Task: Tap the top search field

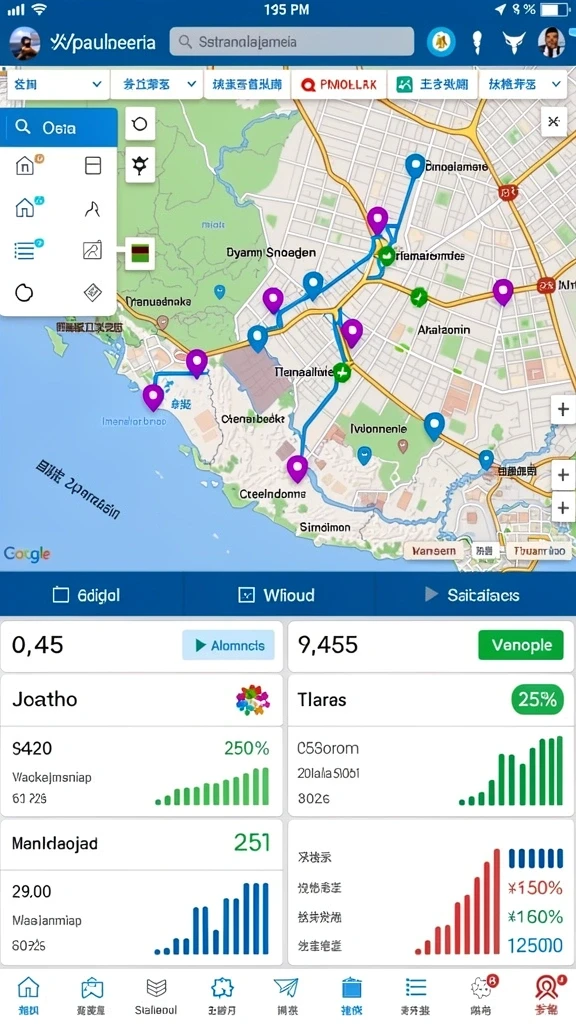Action: (x=291, y=42)
